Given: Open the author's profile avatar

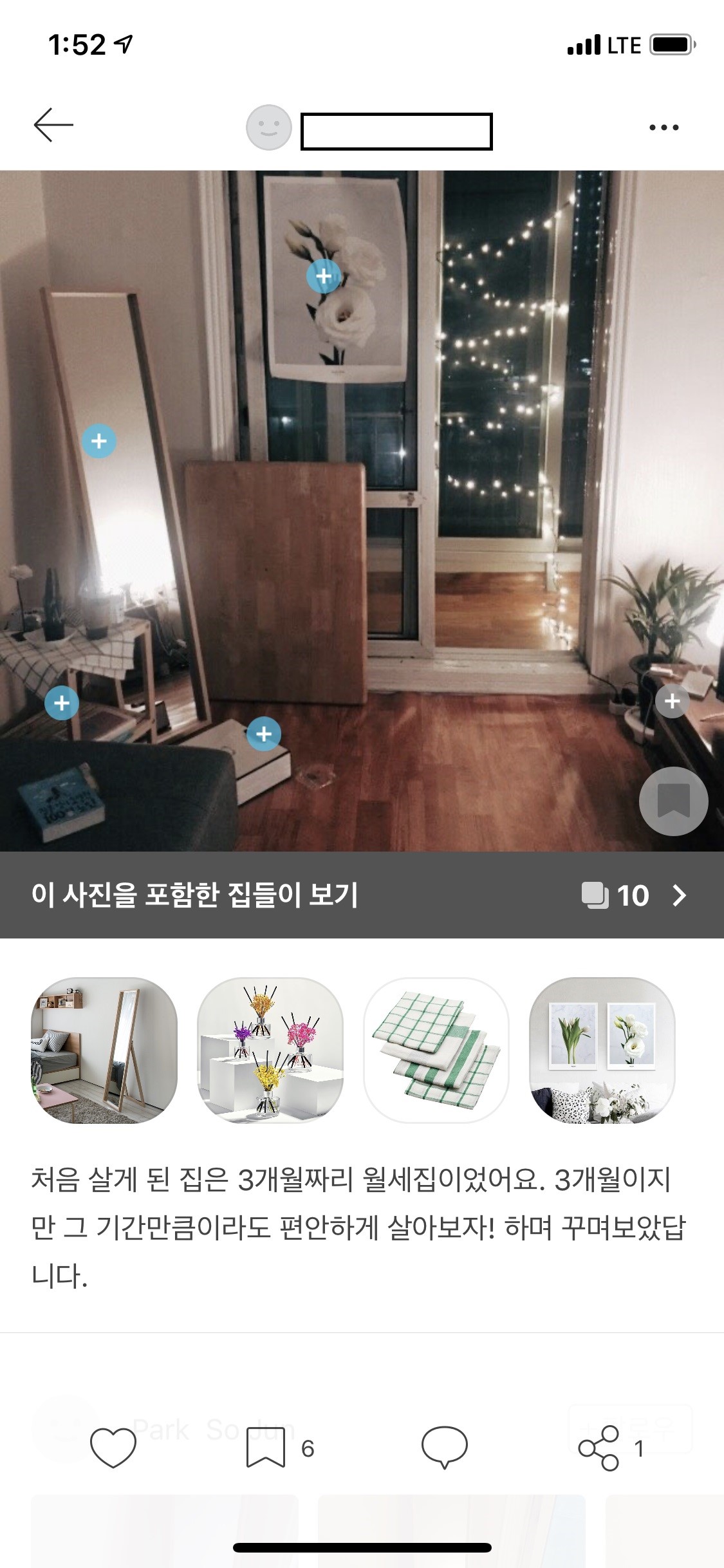Looking at the screenshot, I should click(x=268, y=127).
